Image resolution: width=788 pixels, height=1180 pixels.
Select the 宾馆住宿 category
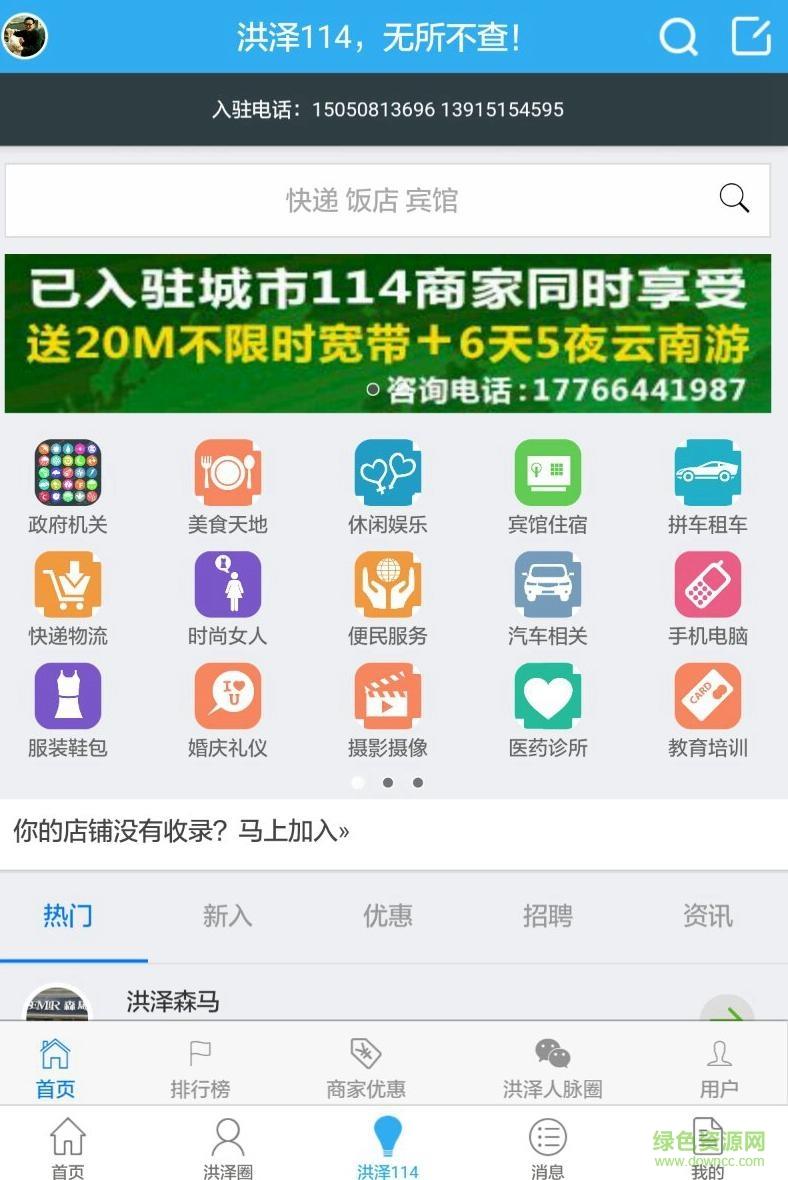[548, 487]
